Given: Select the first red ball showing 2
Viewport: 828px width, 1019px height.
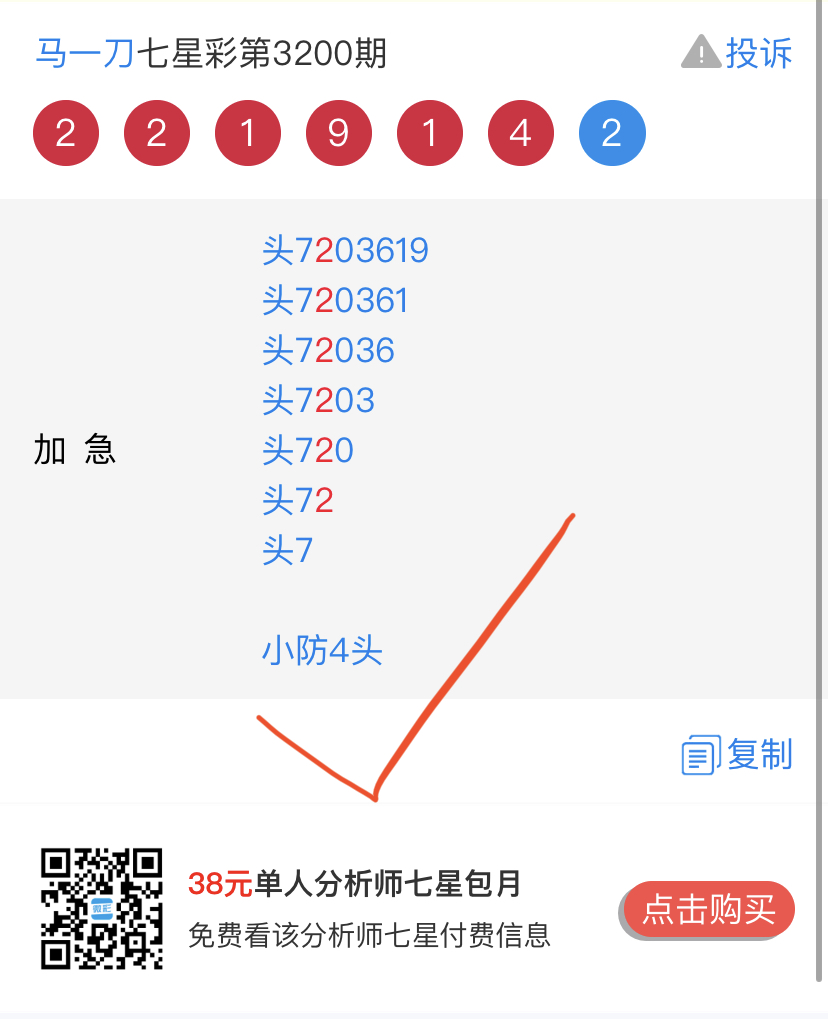Looking at the screenshot, I should (x=66, y=132).
